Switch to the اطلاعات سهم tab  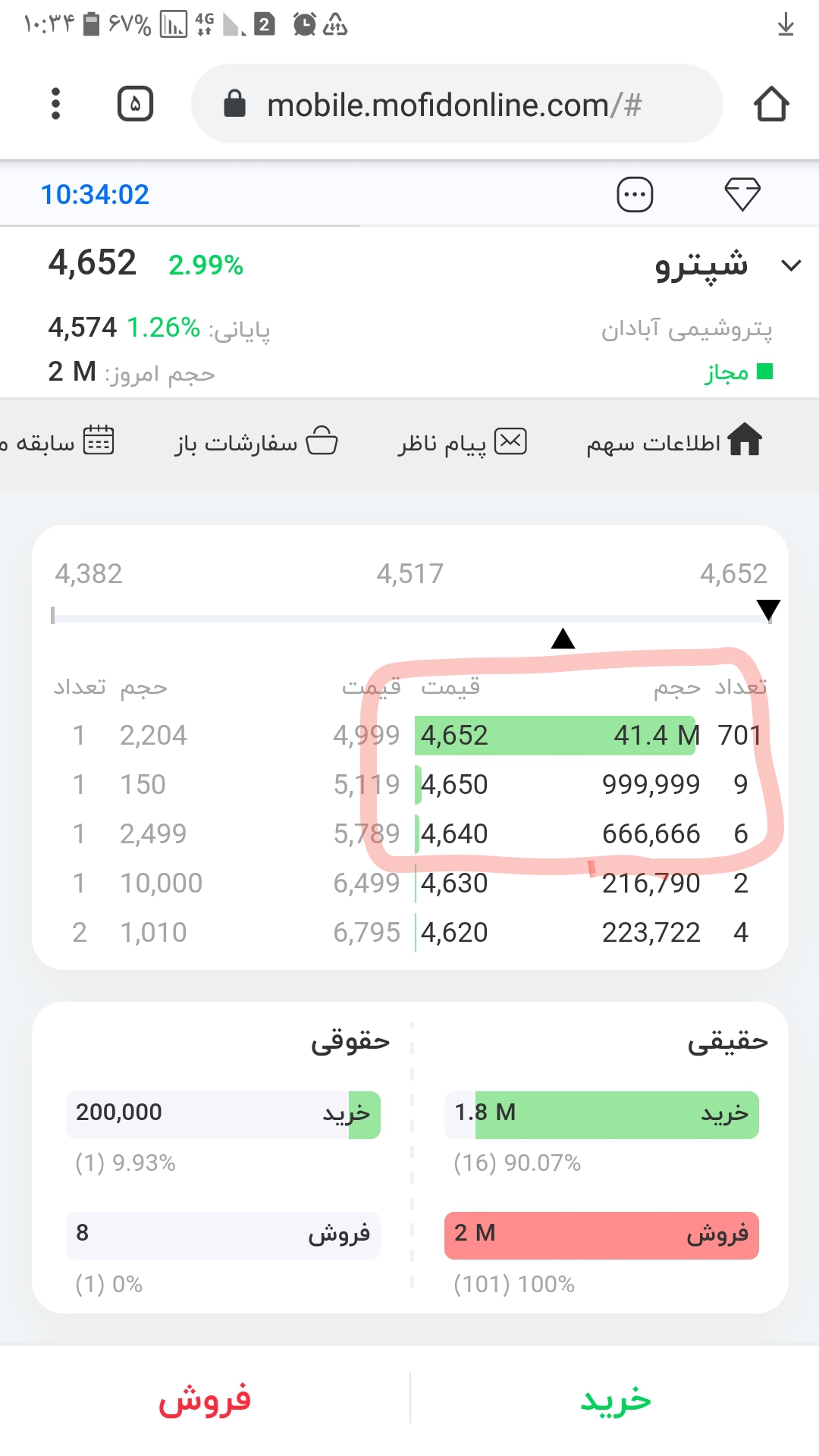tap(674, 441)
